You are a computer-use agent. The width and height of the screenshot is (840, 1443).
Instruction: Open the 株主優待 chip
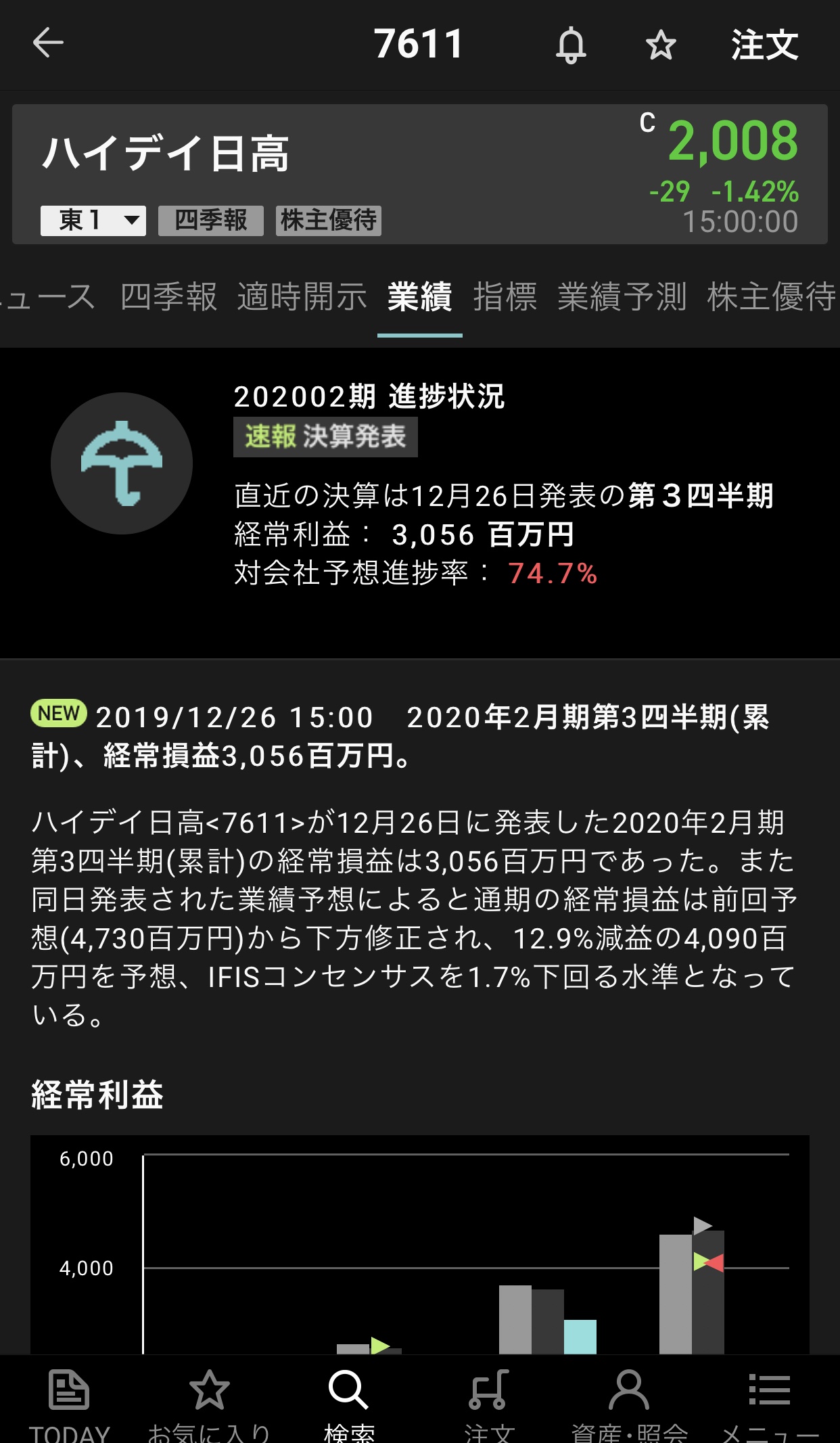tap(329, 221)
